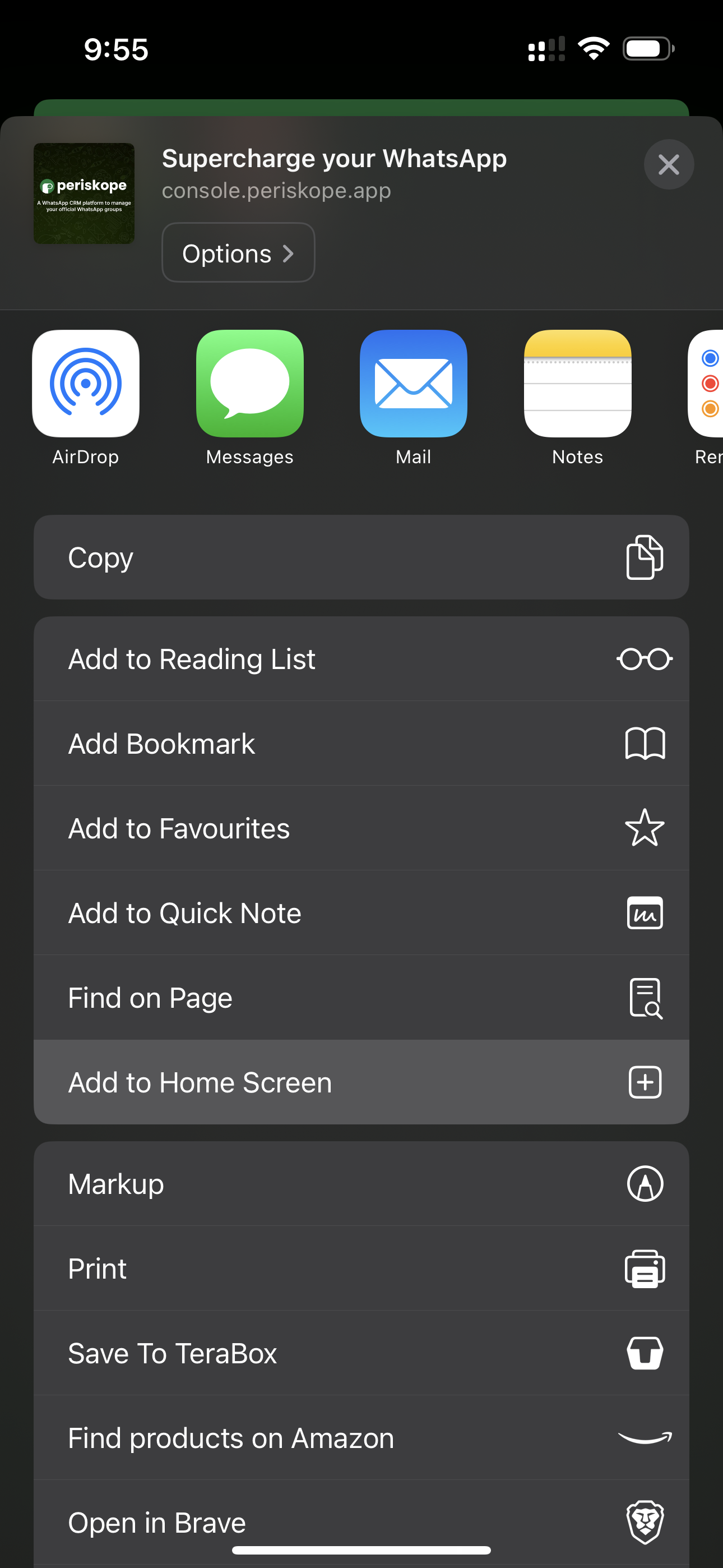Close the share sheet
Viewport: 723px width, 1568px height.
click(x=668, y=164)
